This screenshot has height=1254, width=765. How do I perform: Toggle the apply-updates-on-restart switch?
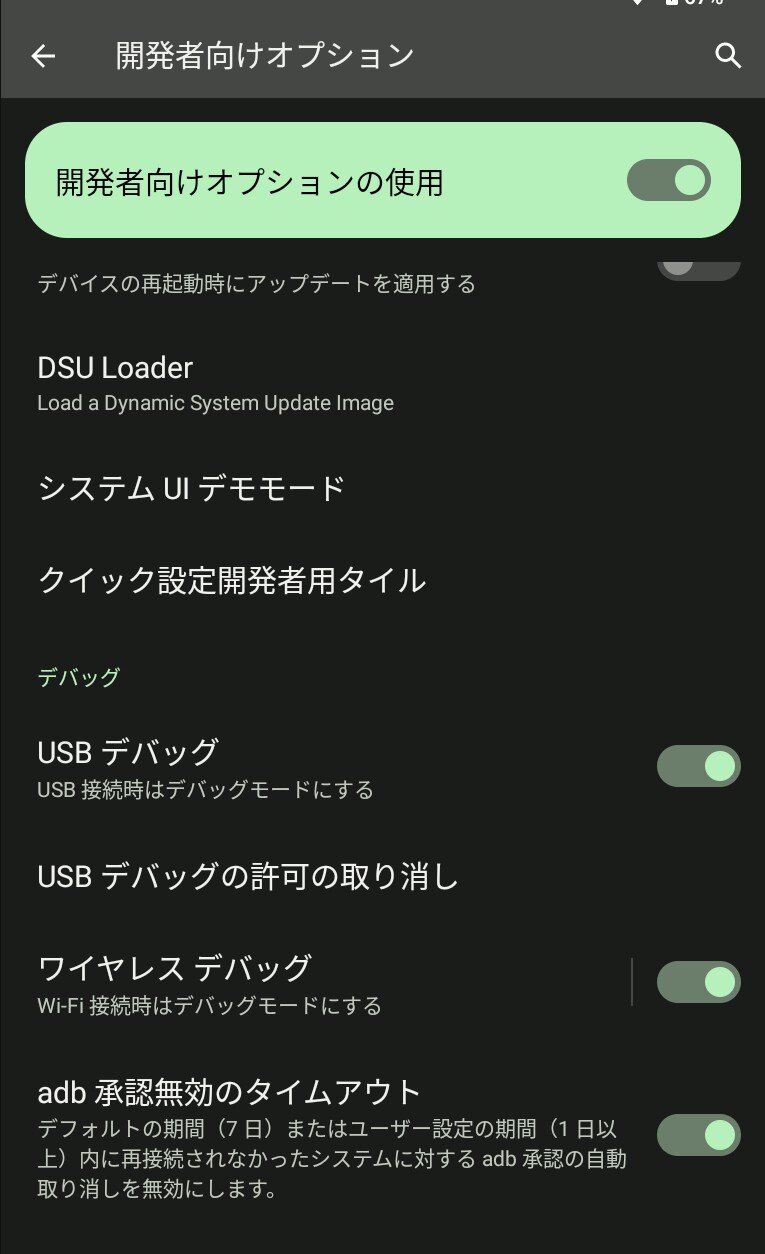click(x=698, y=262)
